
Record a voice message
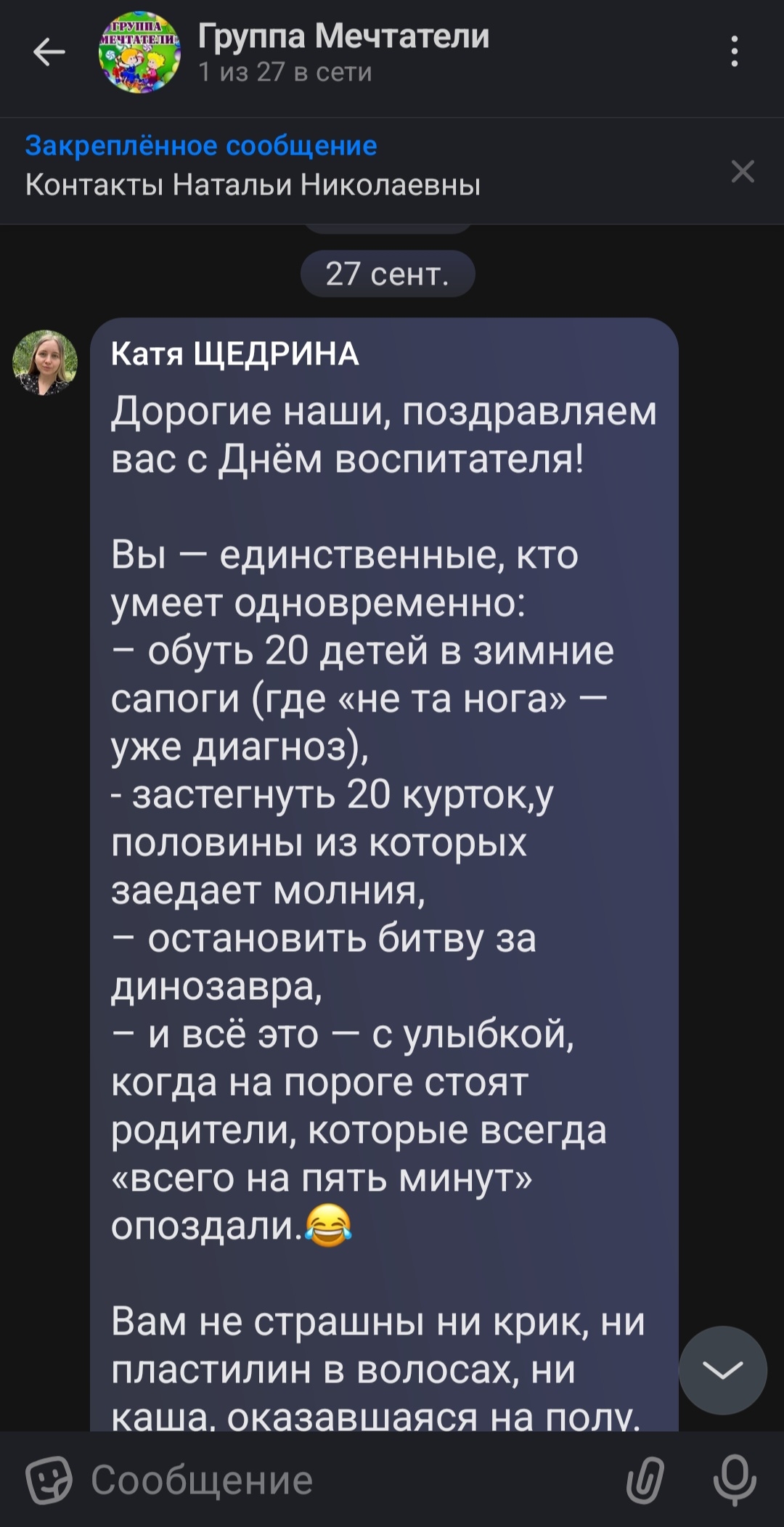tap(735, 1481)
